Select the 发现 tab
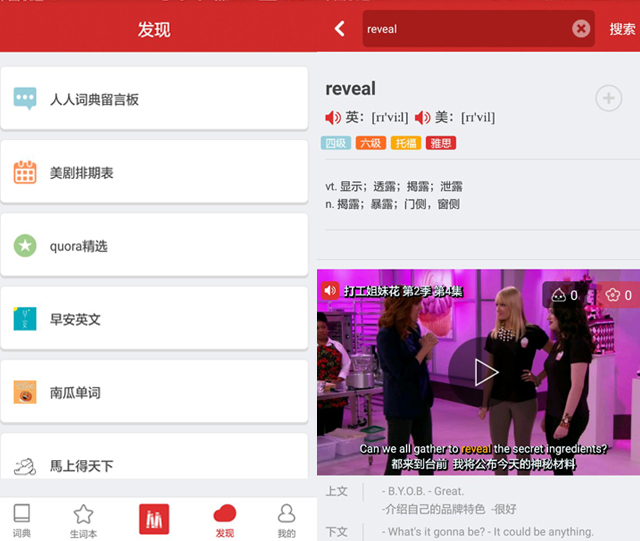 click(224, 520)
